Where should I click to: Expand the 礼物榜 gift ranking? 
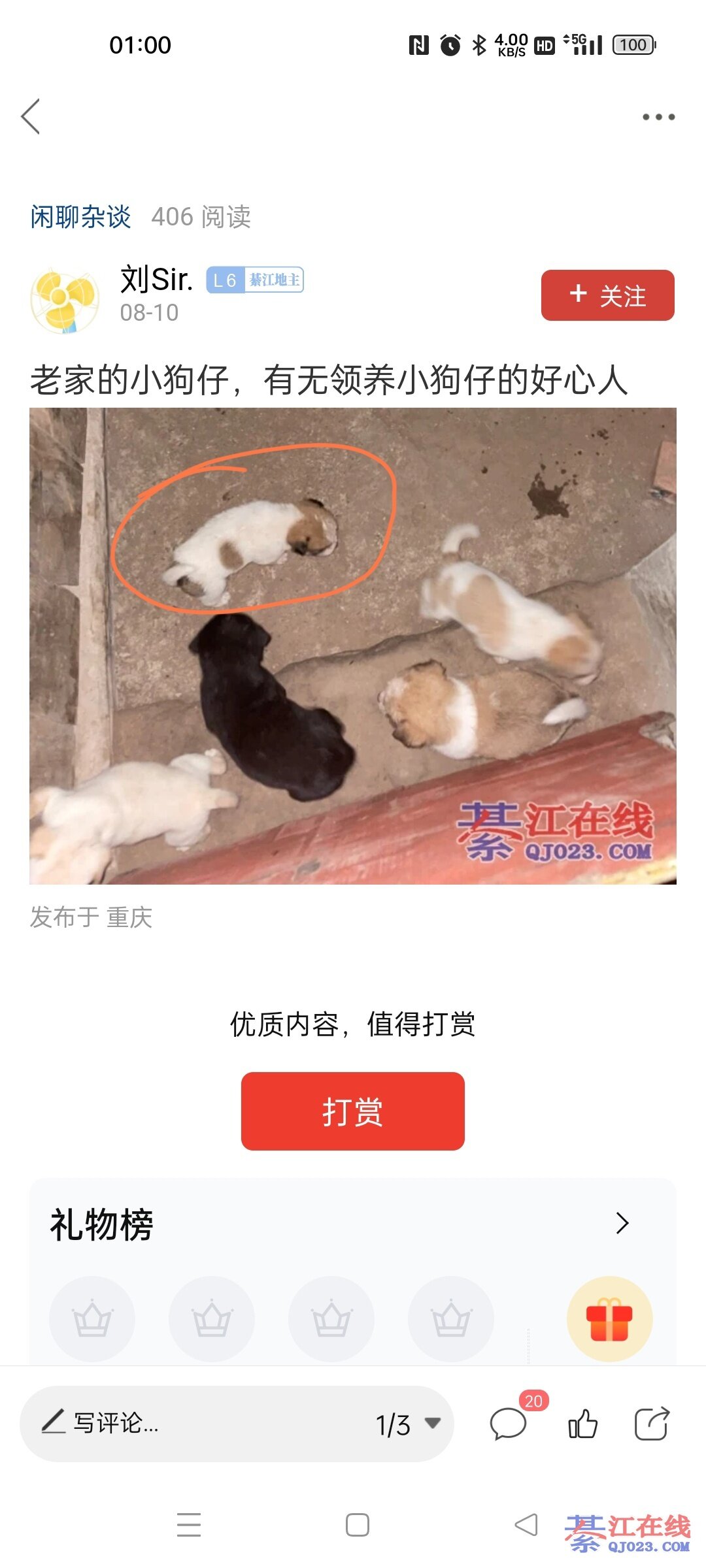[x=622, y=1223]
